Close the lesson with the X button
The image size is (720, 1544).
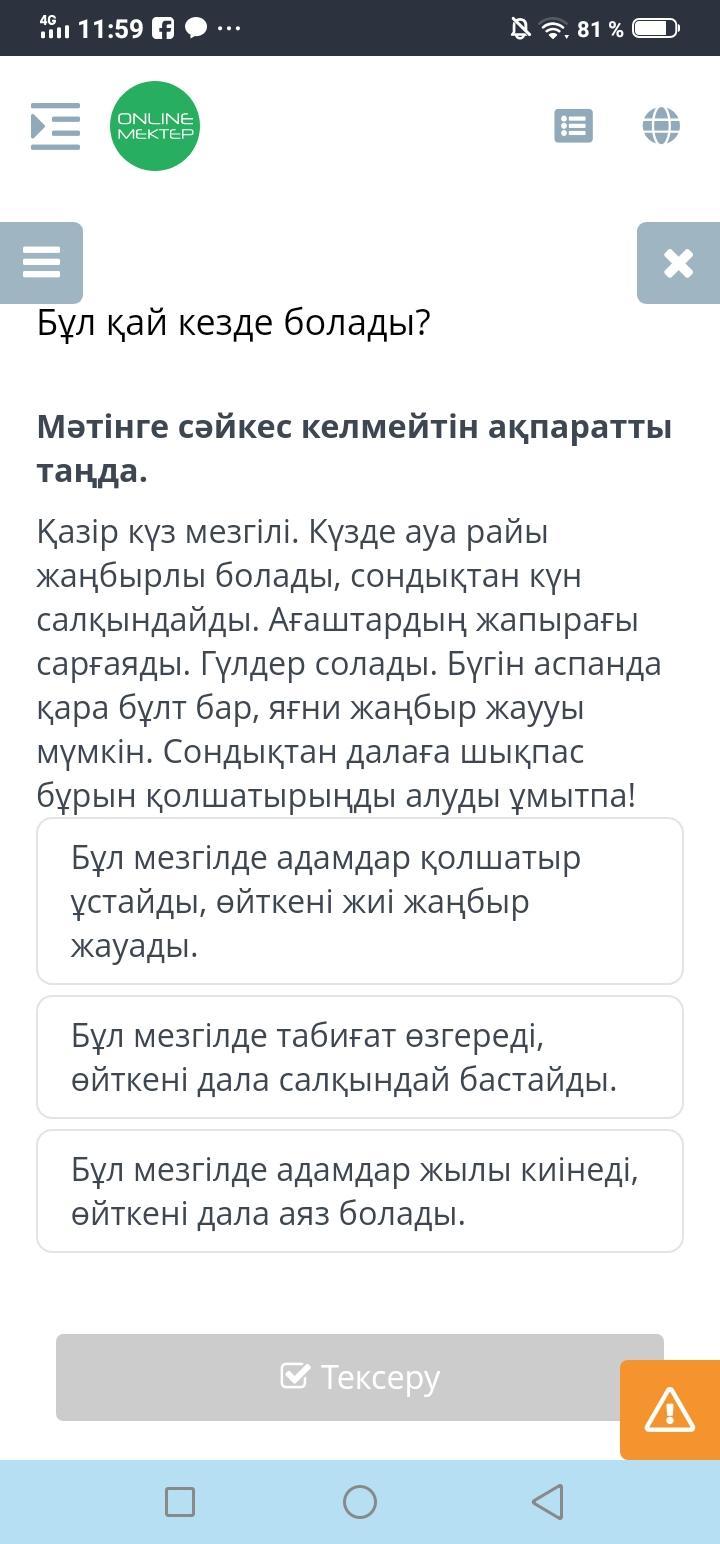678,263
